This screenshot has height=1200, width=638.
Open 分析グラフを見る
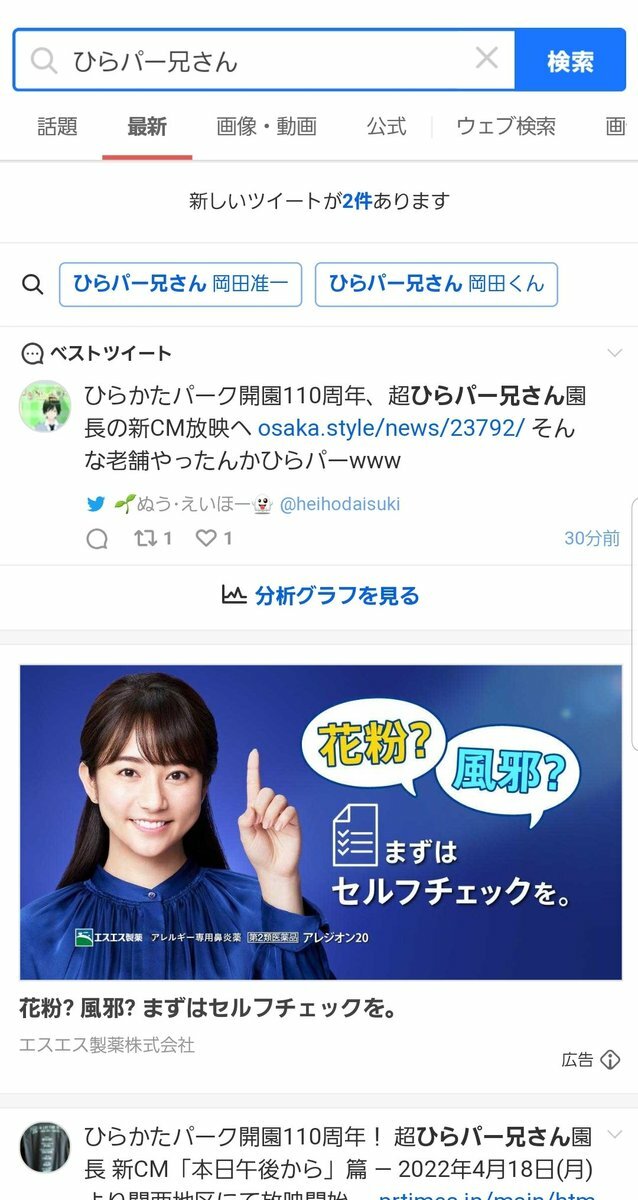pos(320,596)
